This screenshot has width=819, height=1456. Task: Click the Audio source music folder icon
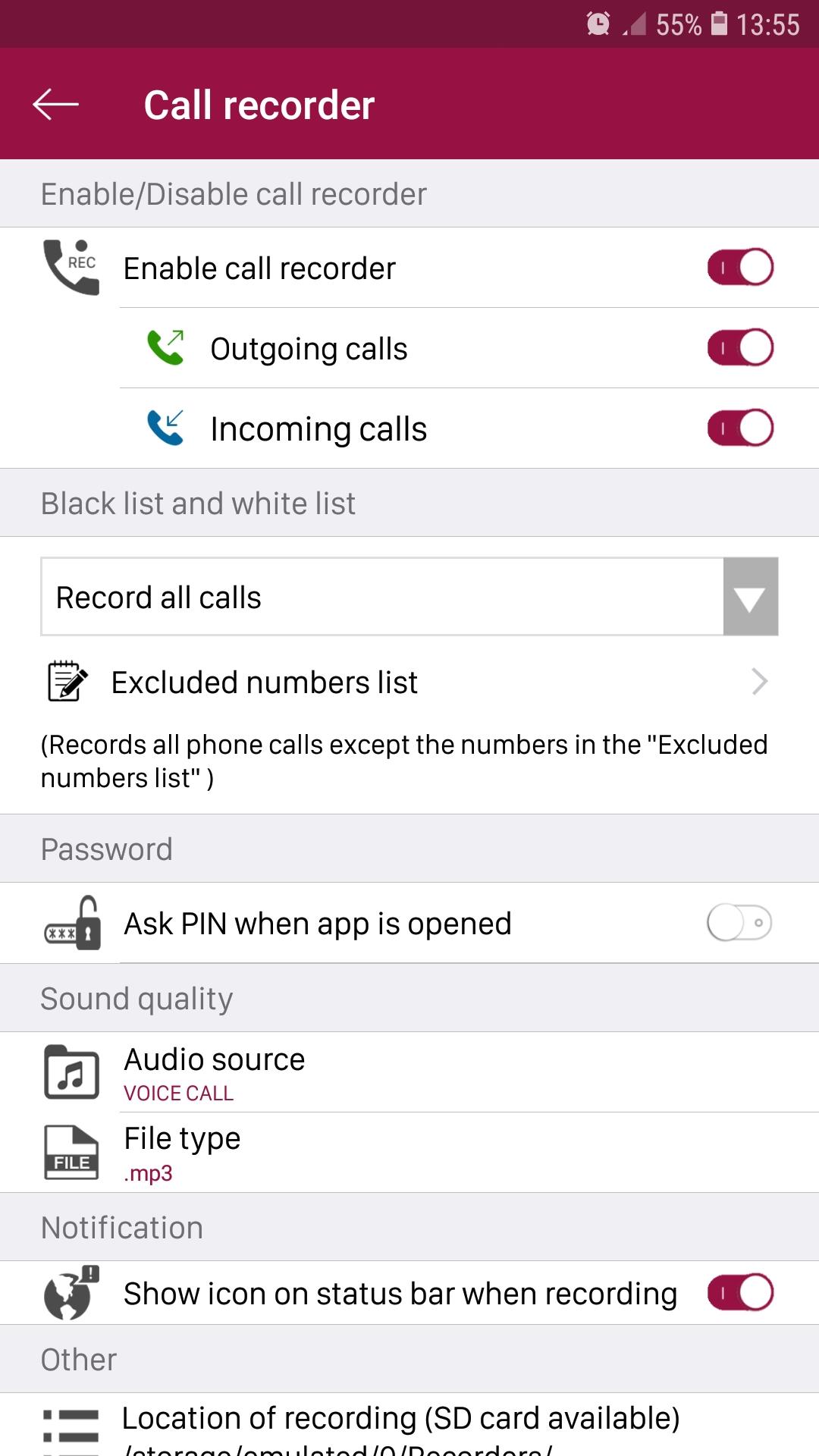72,1072
